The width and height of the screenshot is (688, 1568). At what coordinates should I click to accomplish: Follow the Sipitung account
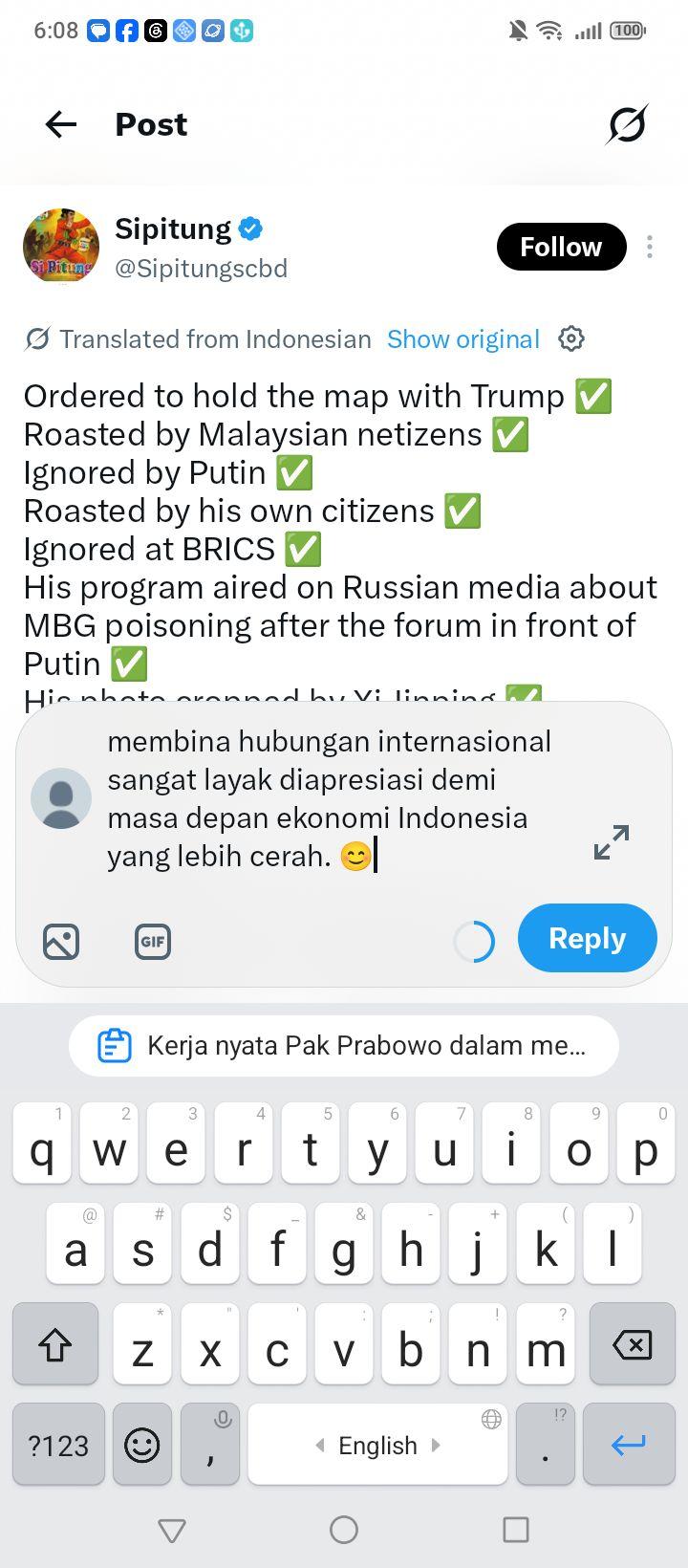[561, 247]
